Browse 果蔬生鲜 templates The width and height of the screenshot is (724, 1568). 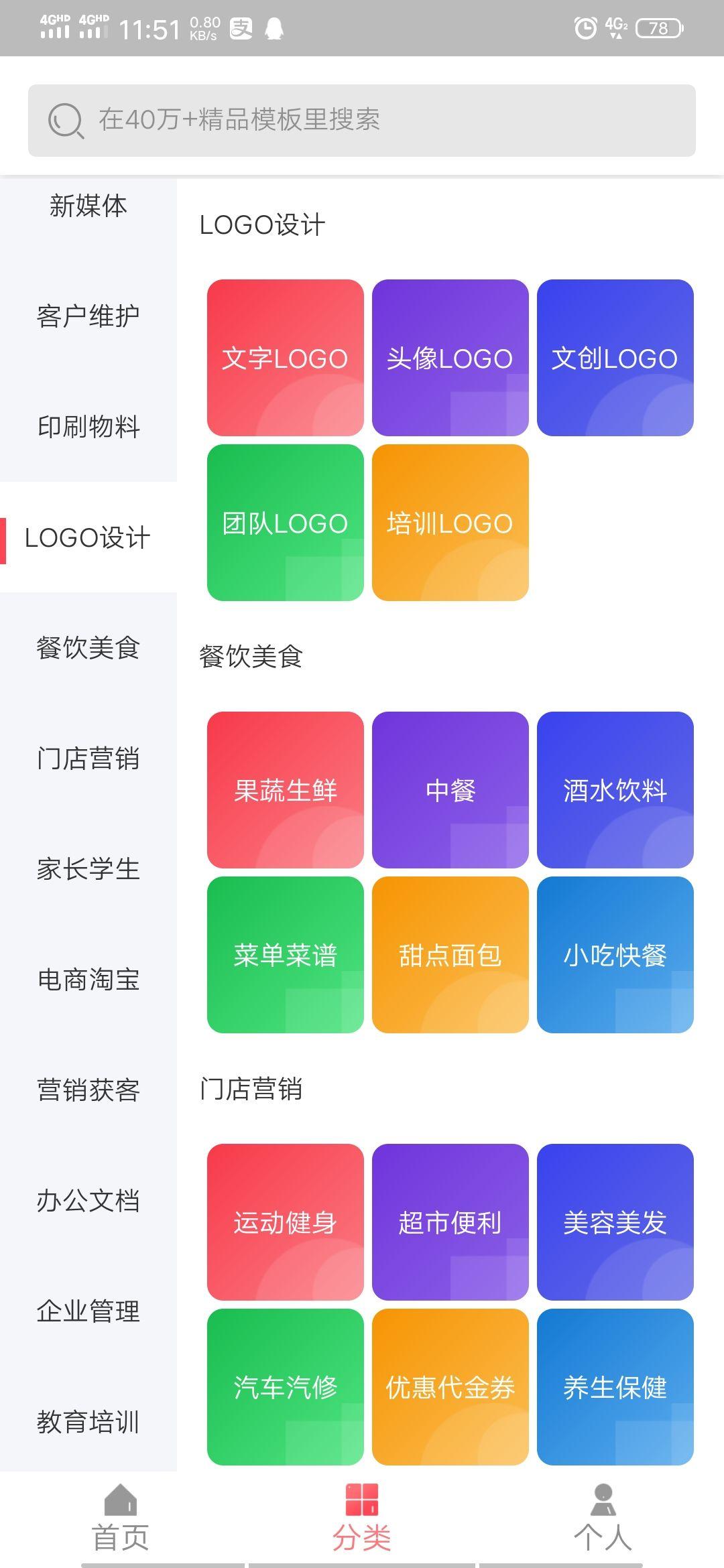[x=286, y=790]
